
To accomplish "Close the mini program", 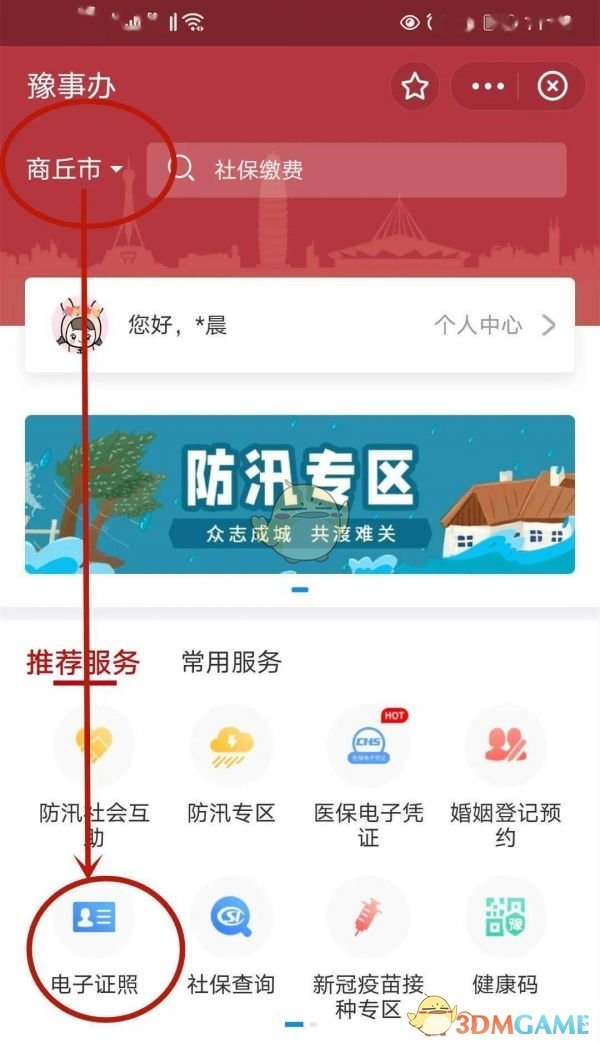I will (552, 87).
